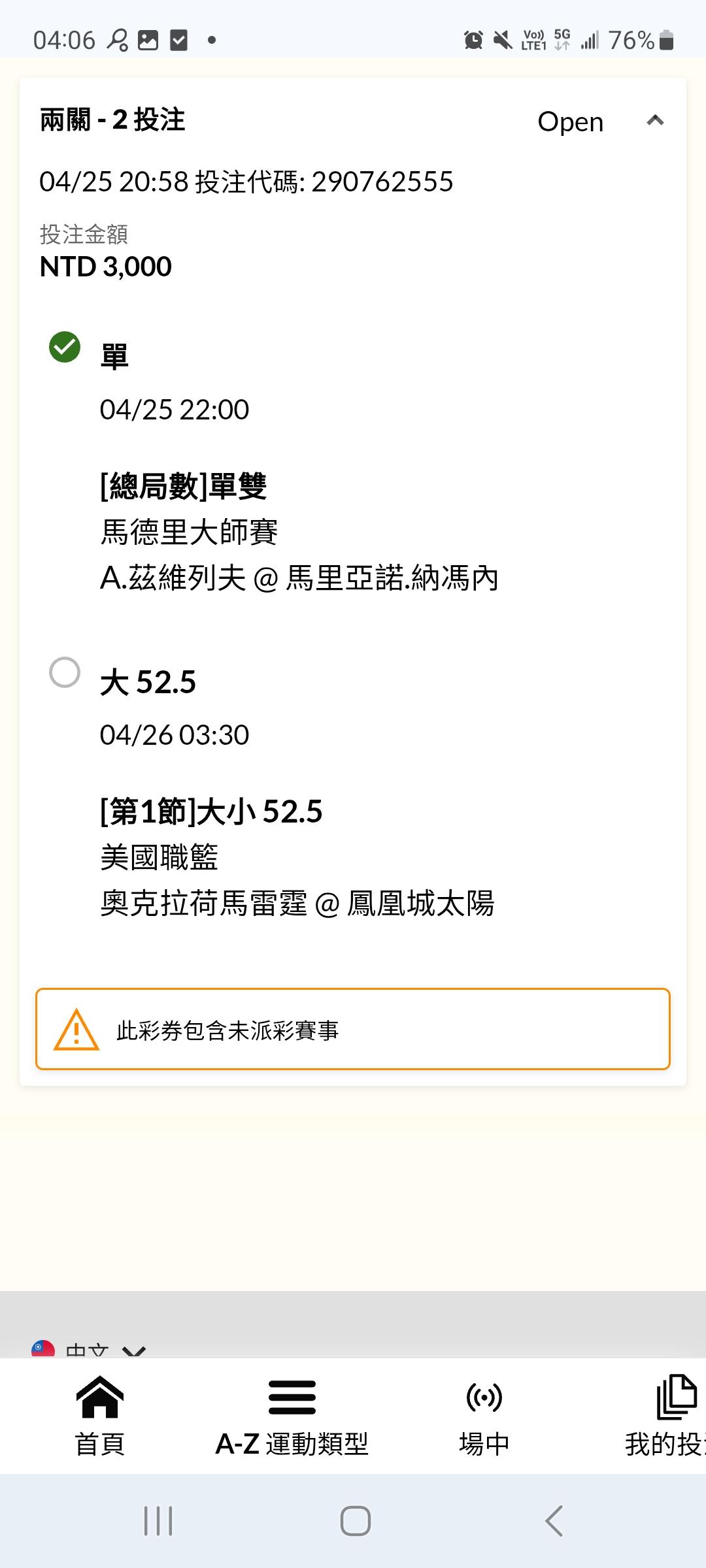Screen dimensions: 706x1568
Task: Open the 中文 language dropdown
Action: (x=89, y=1350)
